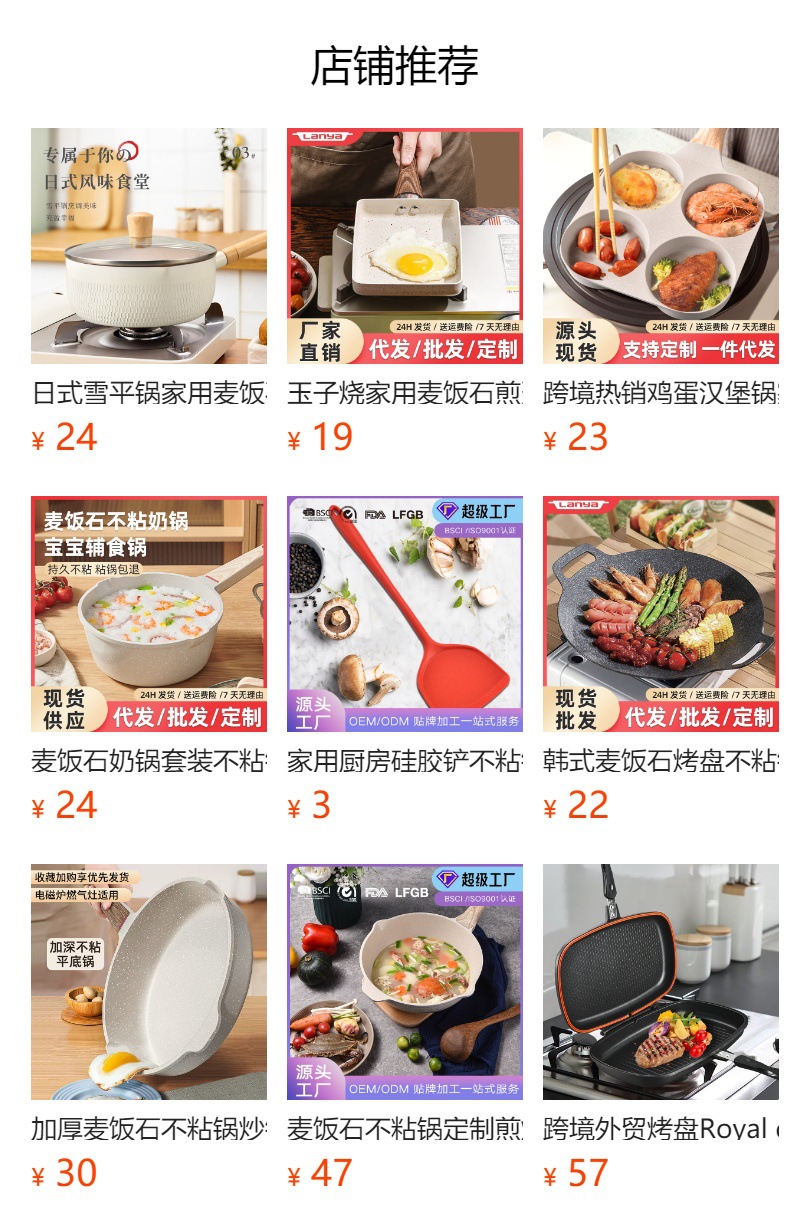This screenshot has height=1232, width=790.
Task: Select the 麦饭石奶锅套装 product
Action: [149, 614]
